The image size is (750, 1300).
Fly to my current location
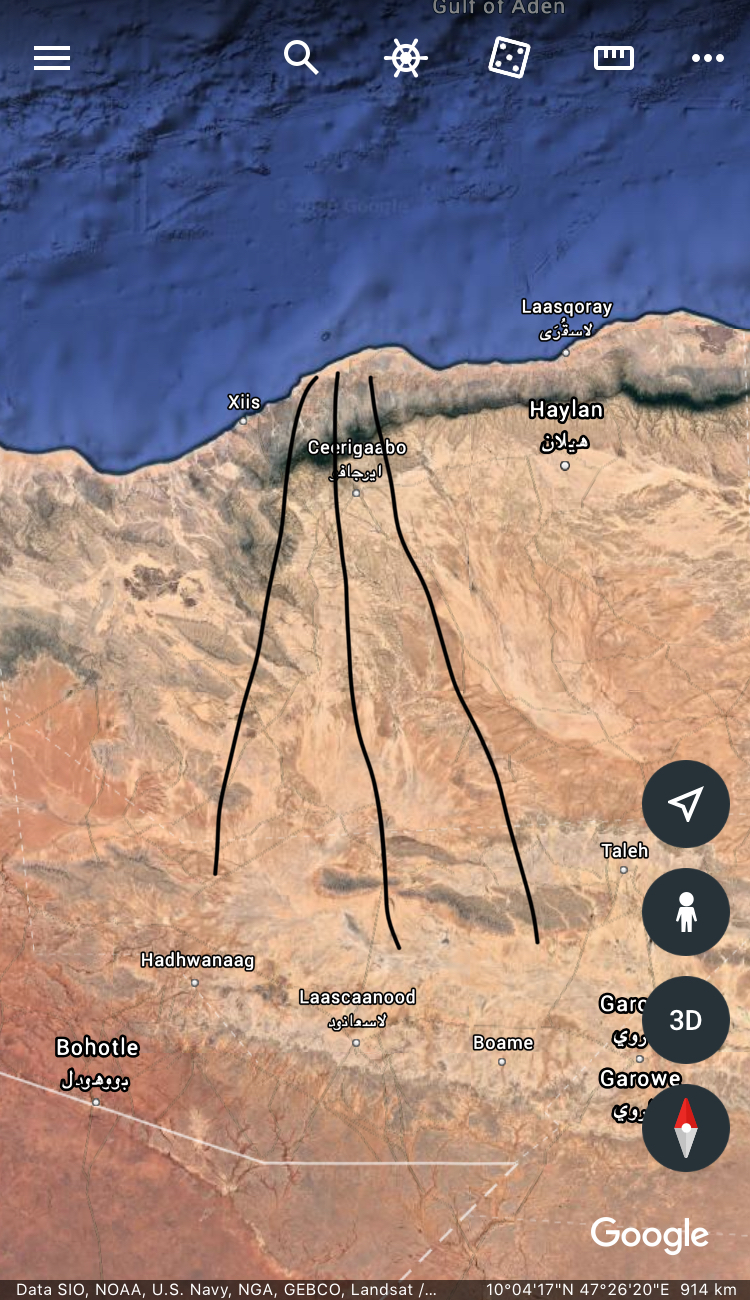[685, 804]
